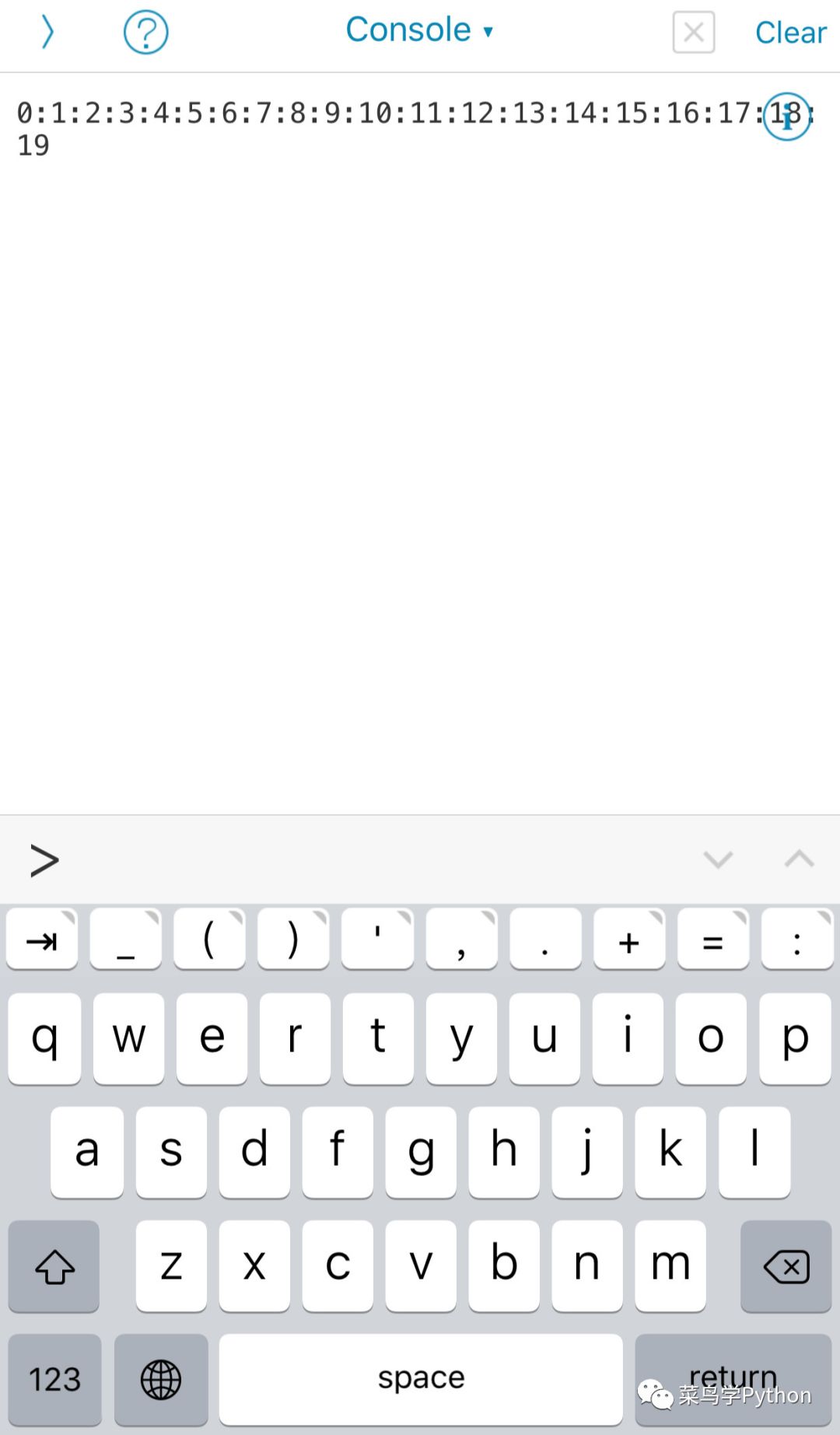Viewport: 840px width, 1435px height.
Task: Switch keyboard to 123 numbers
Action: 54,1379
